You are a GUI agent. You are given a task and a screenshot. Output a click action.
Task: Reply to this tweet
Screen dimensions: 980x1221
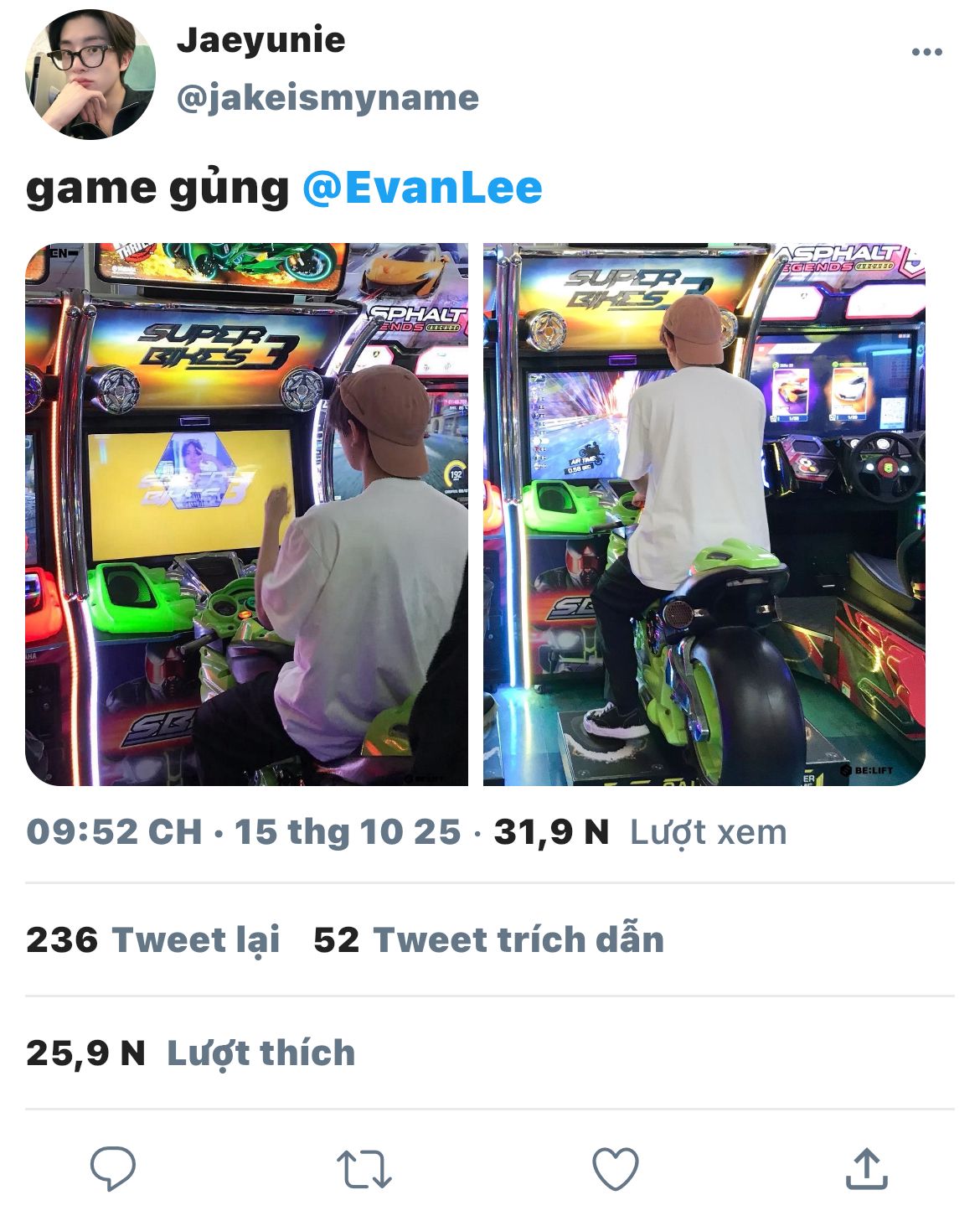113,1167
